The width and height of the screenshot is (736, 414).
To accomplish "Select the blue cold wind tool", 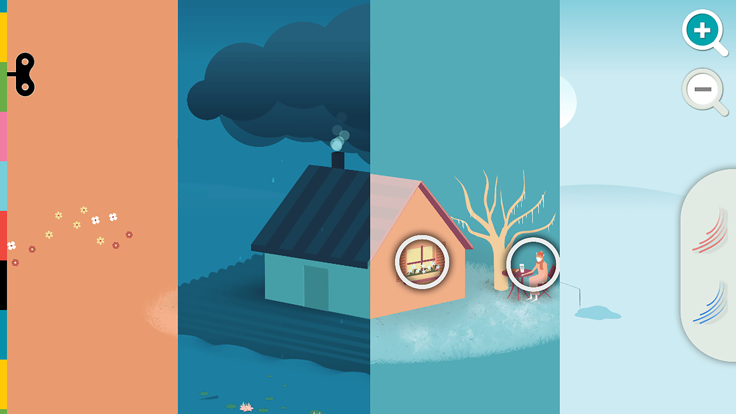I will (x=709, y=303).
